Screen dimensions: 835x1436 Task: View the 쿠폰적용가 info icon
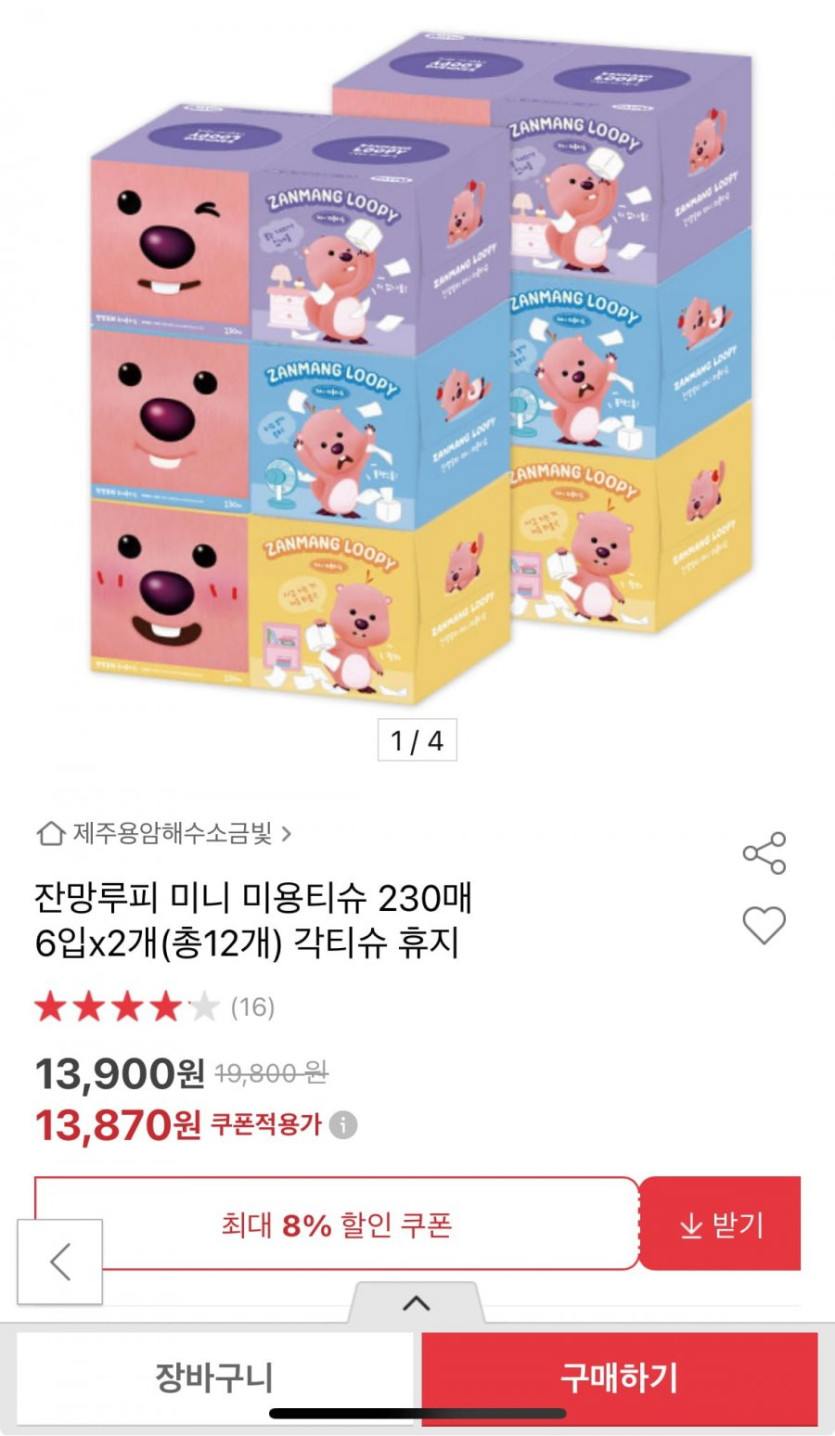[x=343, y=1125]
